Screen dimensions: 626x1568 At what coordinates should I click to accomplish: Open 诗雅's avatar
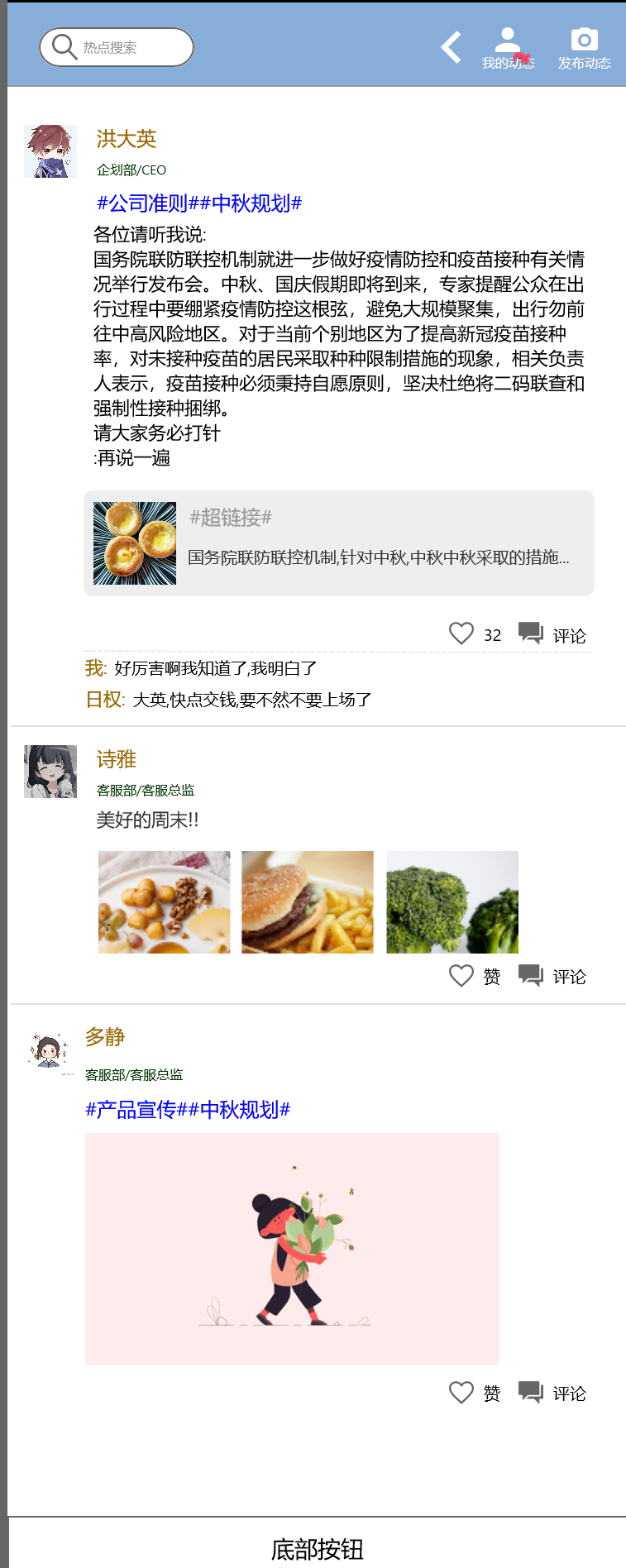point(50,772)
